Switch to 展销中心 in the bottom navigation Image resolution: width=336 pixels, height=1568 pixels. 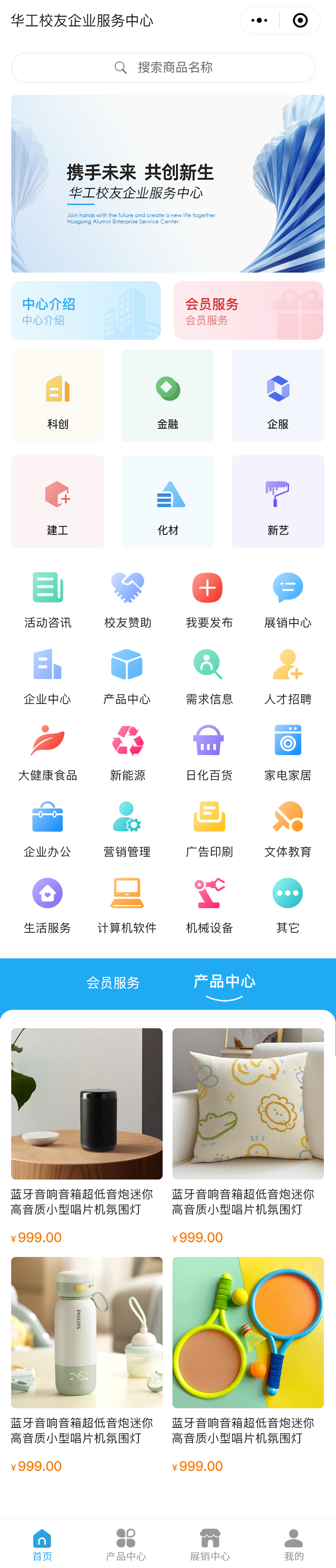(x=209, y=1544)
